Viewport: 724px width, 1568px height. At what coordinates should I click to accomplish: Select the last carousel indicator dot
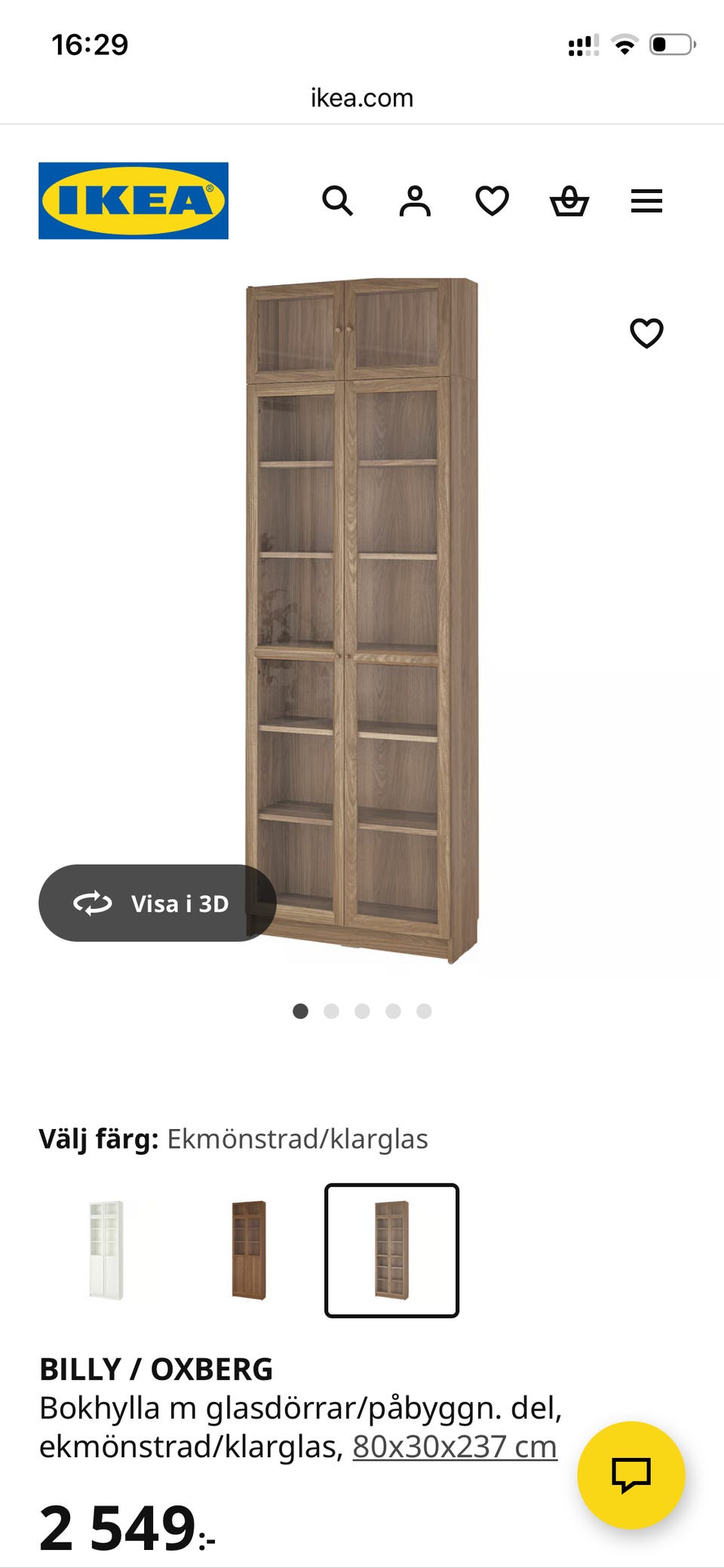coord(423,1012)
